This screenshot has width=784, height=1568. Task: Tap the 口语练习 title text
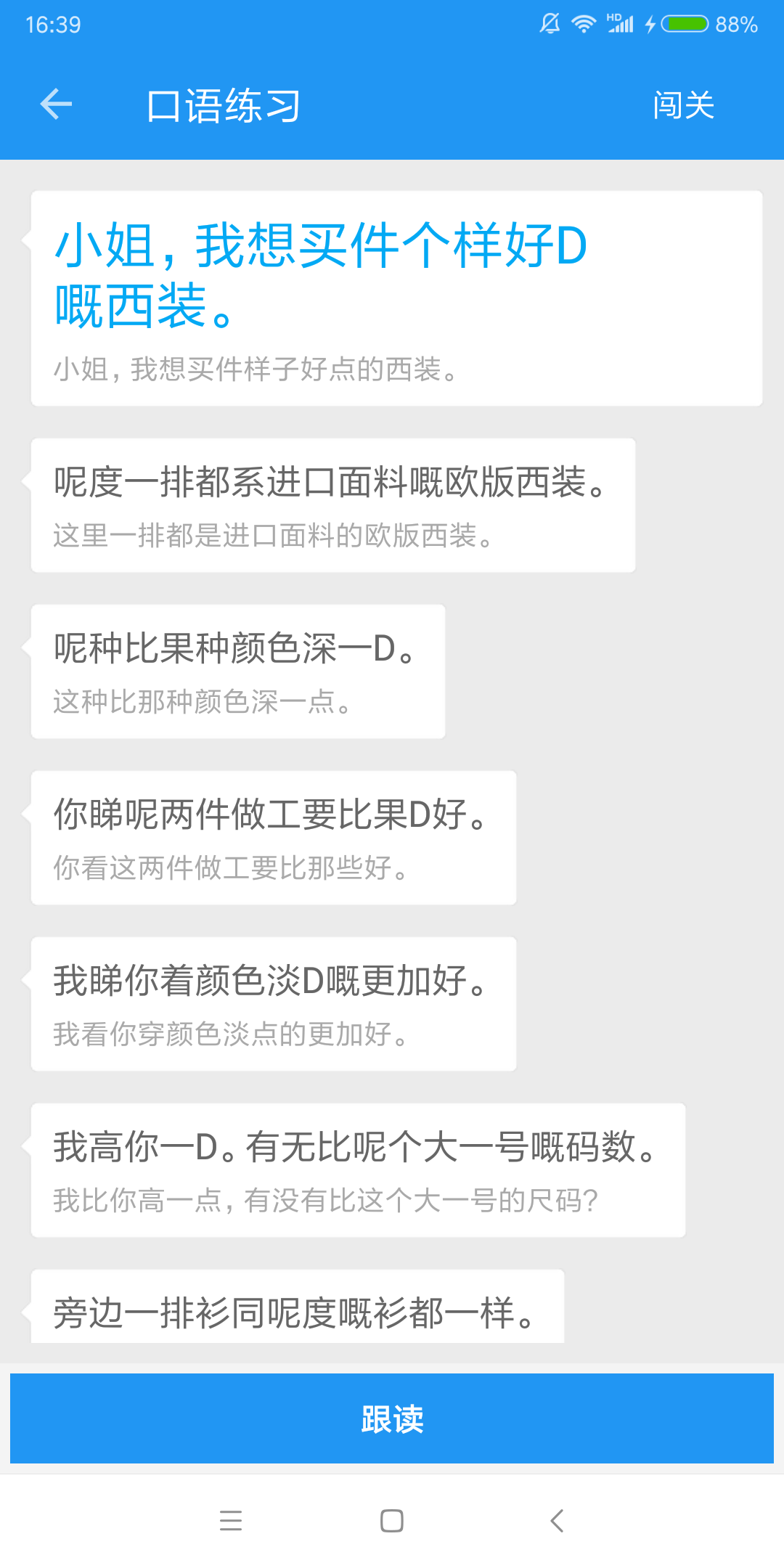click(x=224, y=105)
